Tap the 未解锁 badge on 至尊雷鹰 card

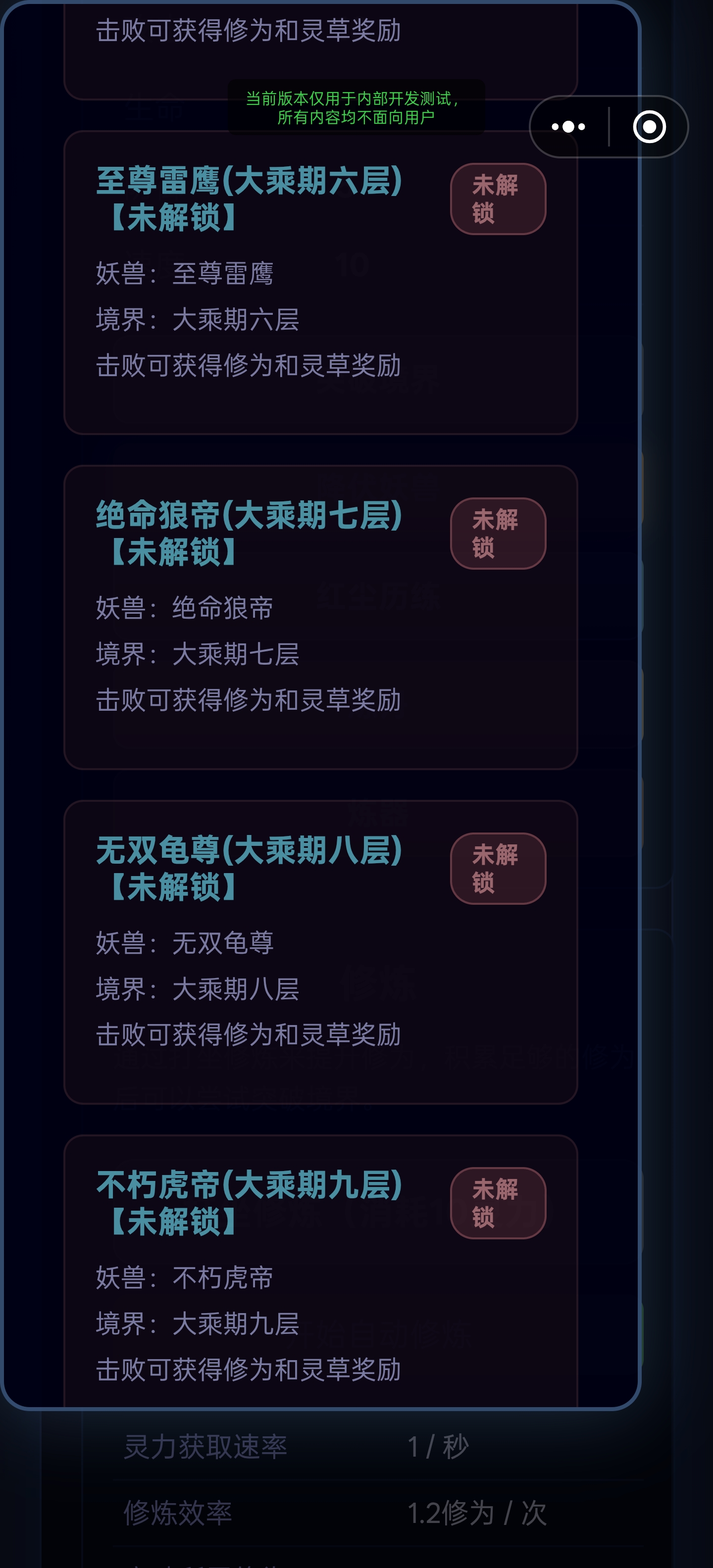tap(498, 199)
